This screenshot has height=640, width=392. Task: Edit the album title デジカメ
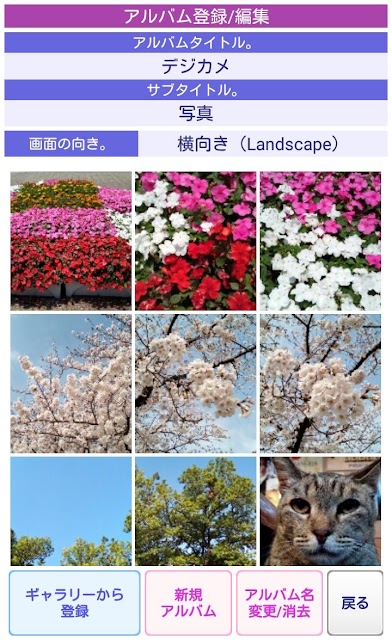(196, 66)
